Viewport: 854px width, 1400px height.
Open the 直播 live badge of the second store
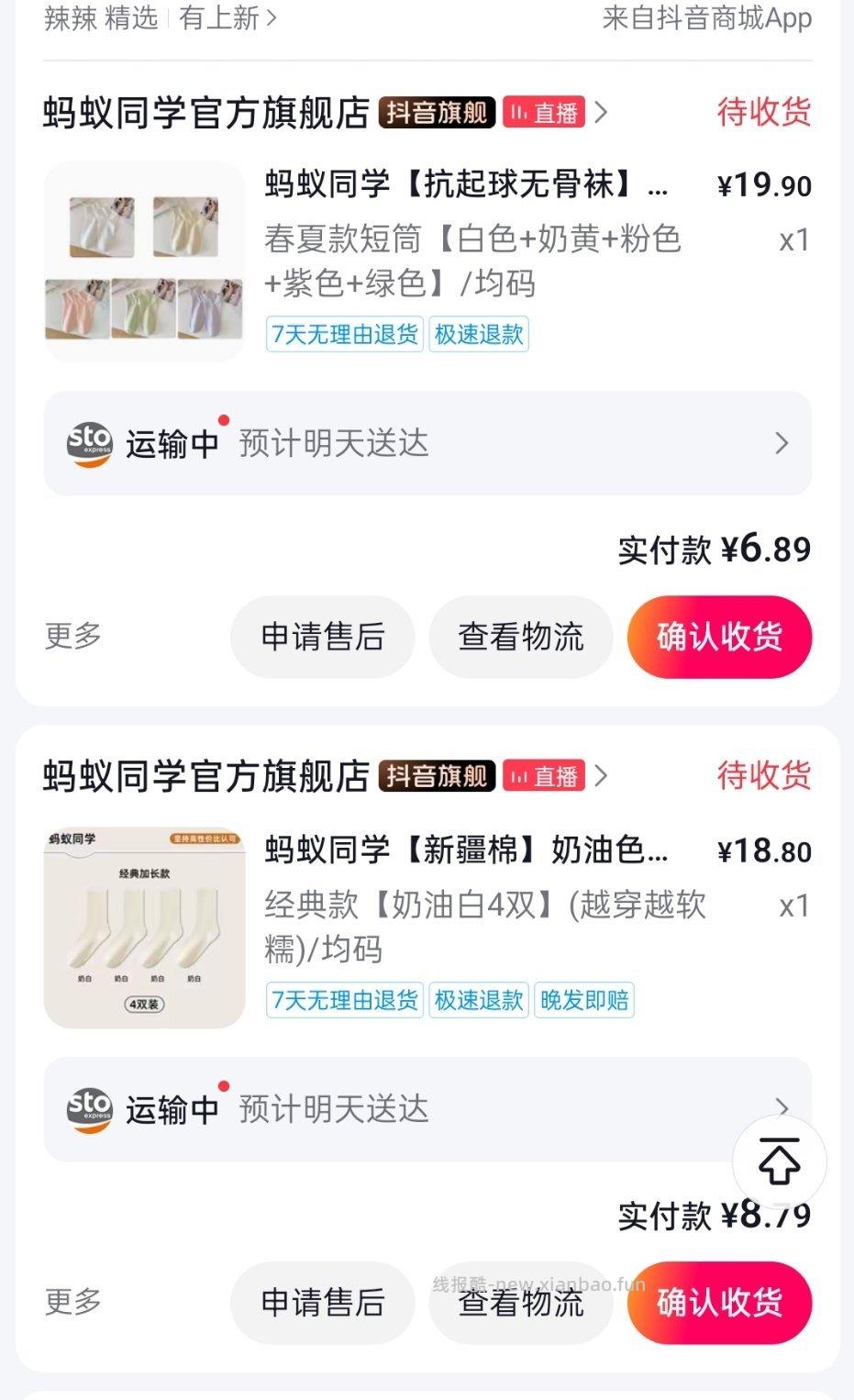pos(543,777)
